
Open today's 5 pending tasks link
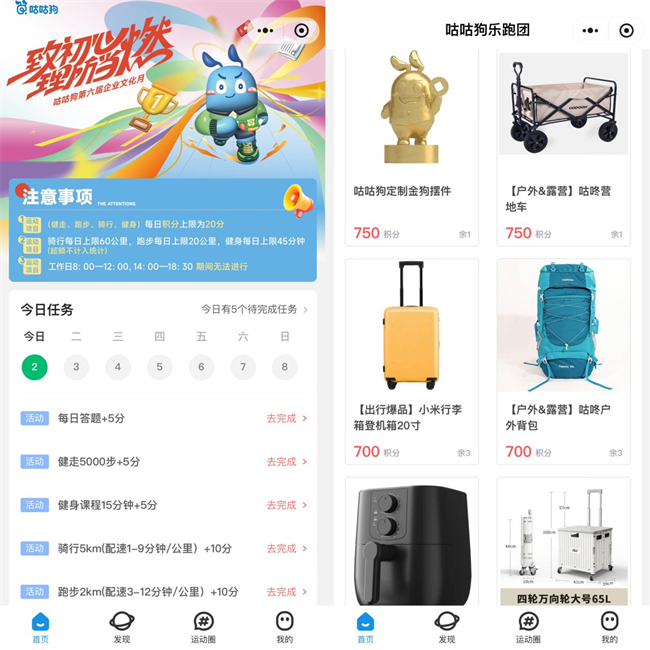pyautogui.click(x=254, y=310)
